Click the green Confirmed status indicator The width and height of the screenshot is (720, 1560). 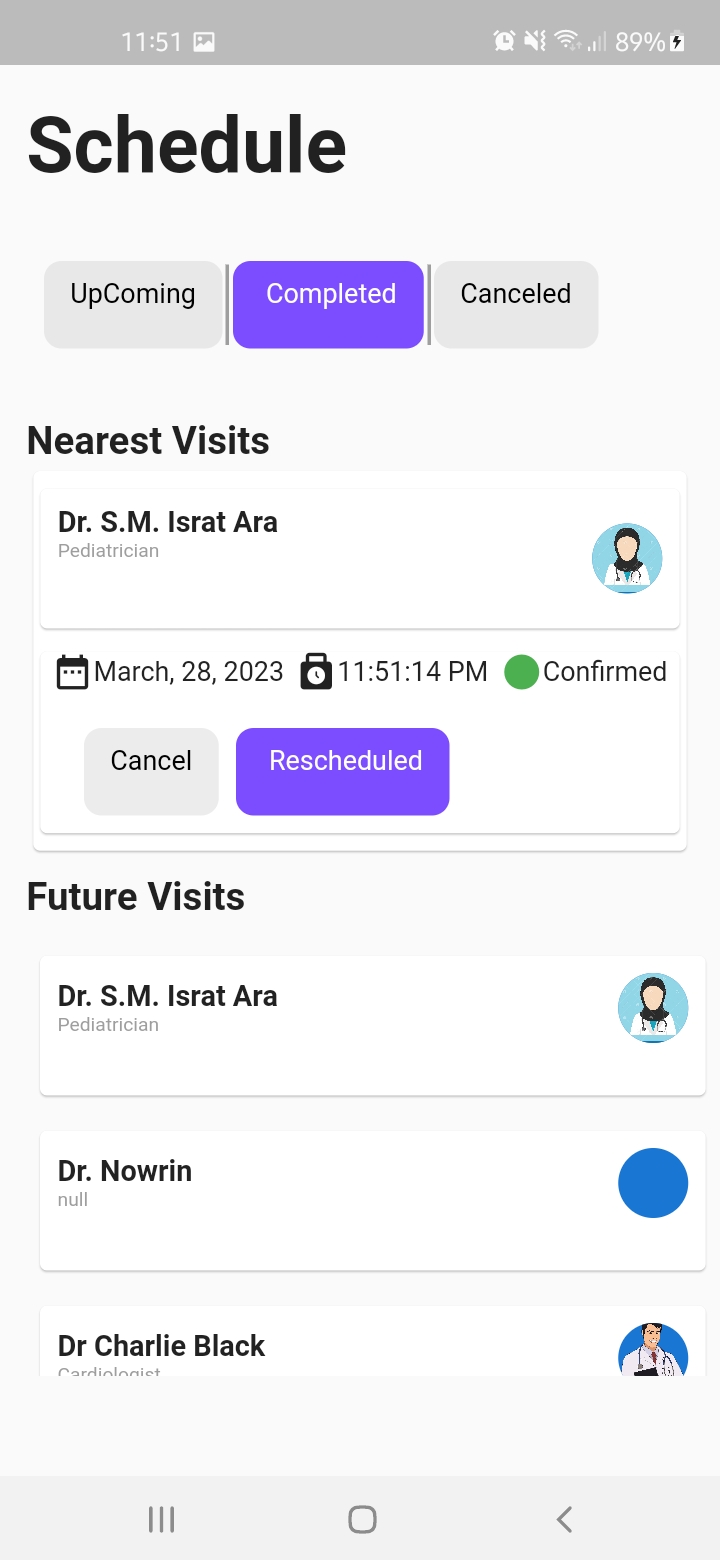(x=521, y=672)
